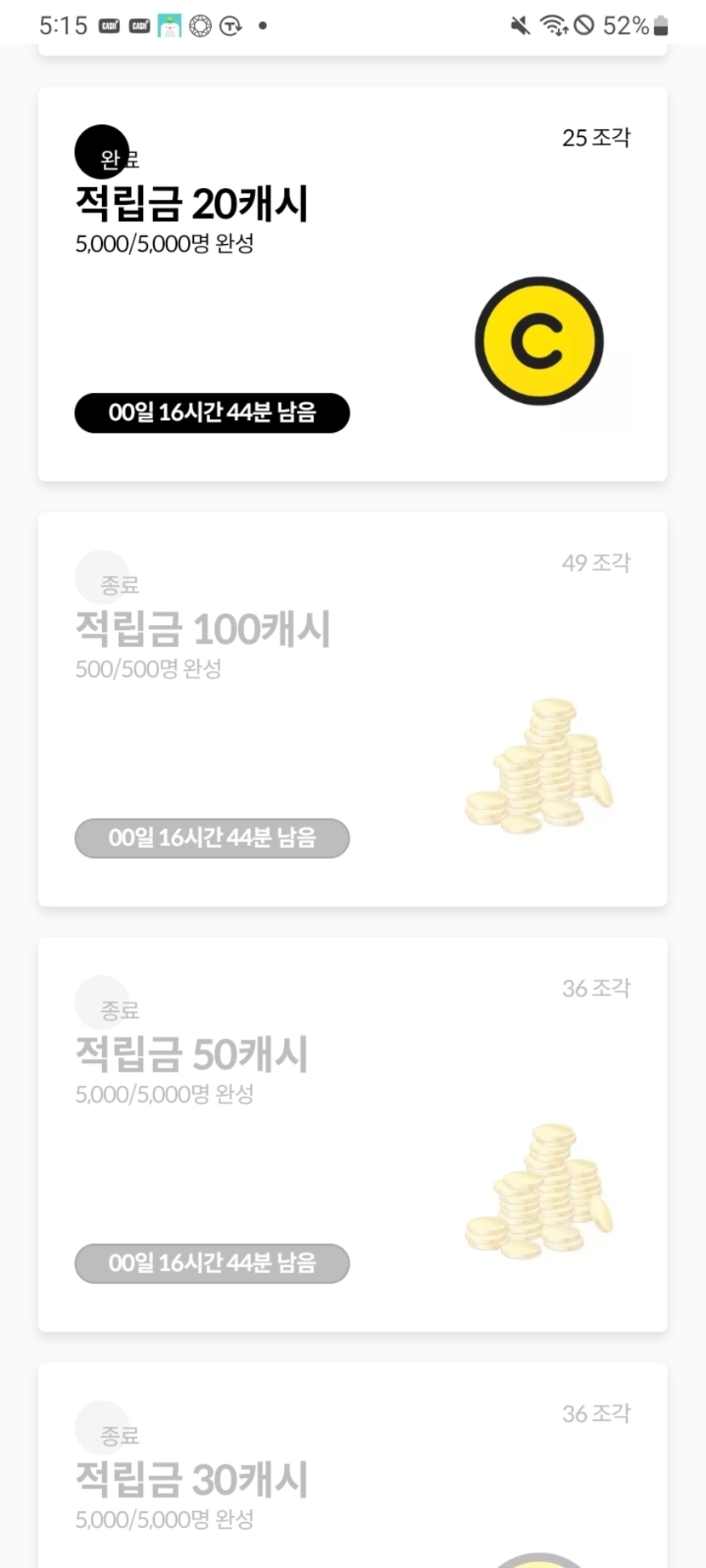Open the 적립금 20캐시 reward card

click(352, 284)
